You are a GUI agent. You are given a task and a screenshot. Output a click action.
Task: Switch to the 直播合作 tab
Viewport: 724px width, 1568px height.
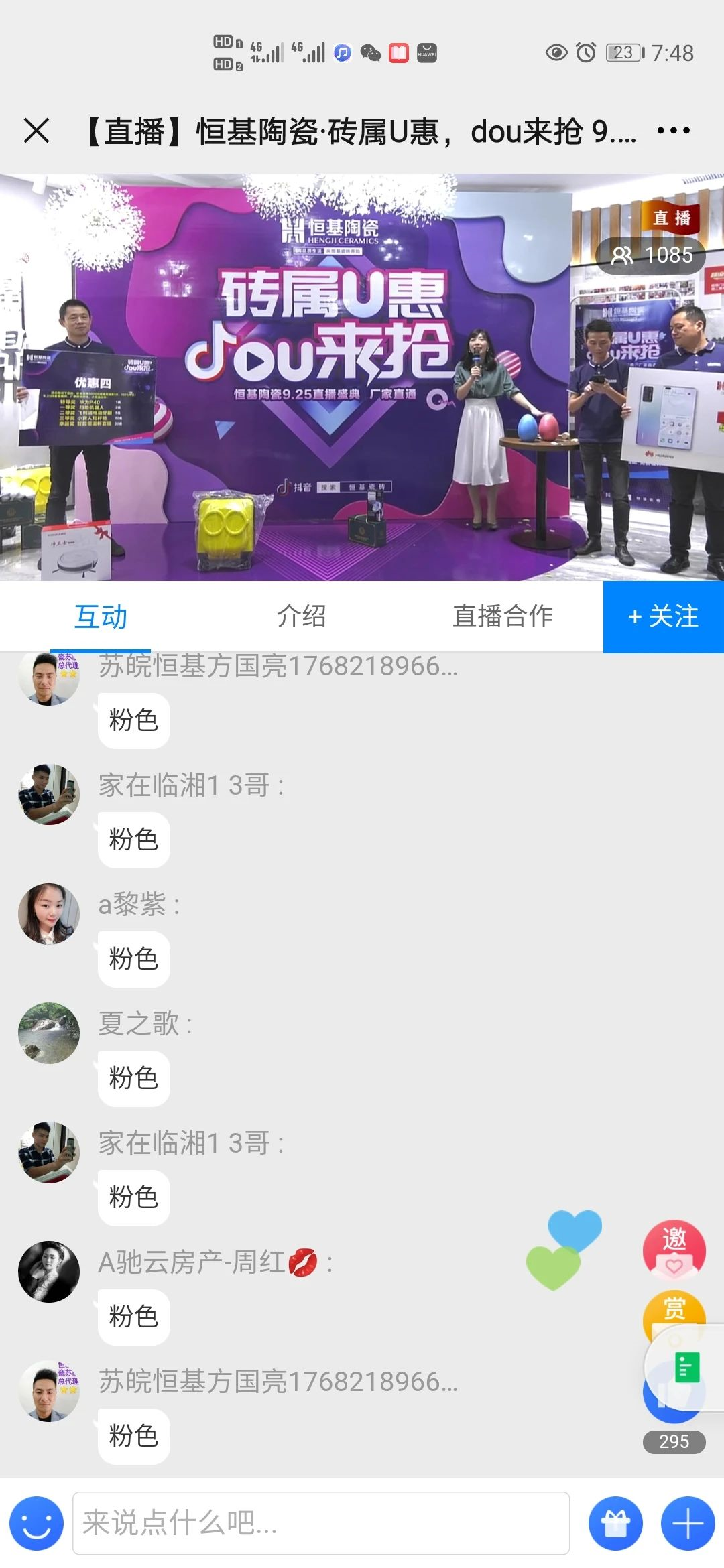(502, 616)
